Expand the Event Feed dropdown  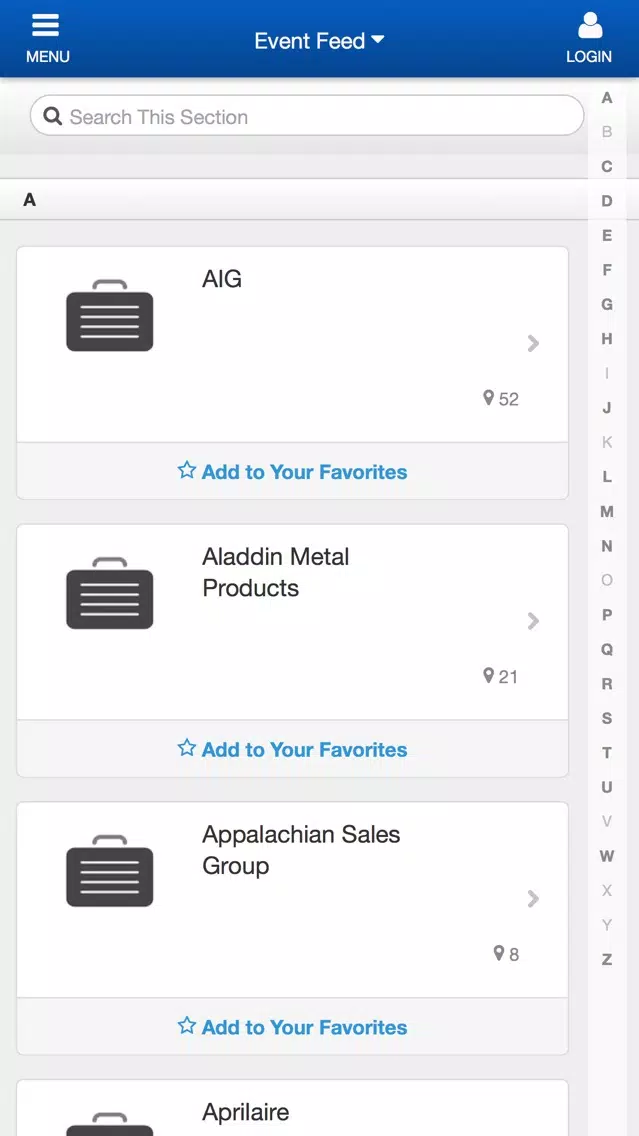319,41
